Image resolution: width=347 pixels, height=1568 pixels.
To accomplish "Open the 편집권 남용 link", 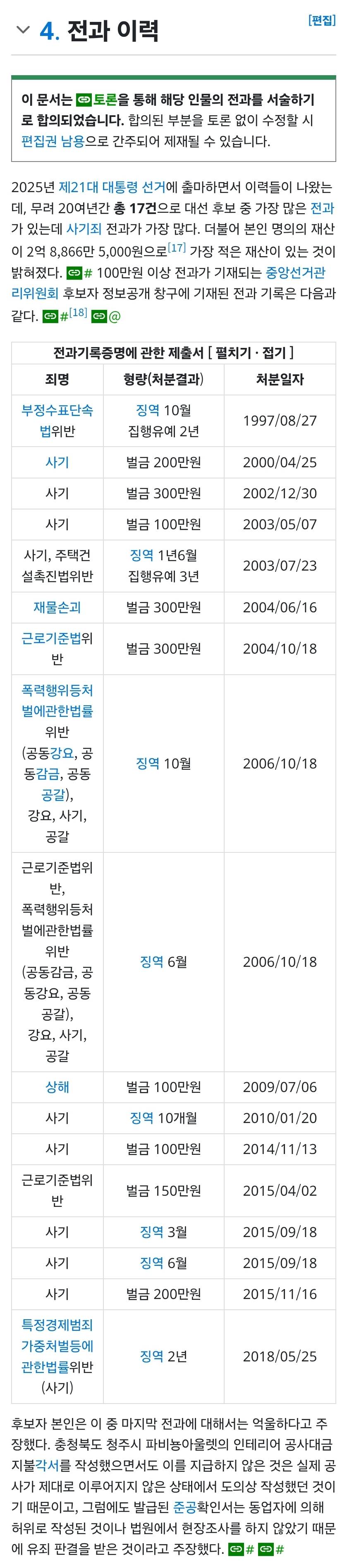I will point(53,141).
